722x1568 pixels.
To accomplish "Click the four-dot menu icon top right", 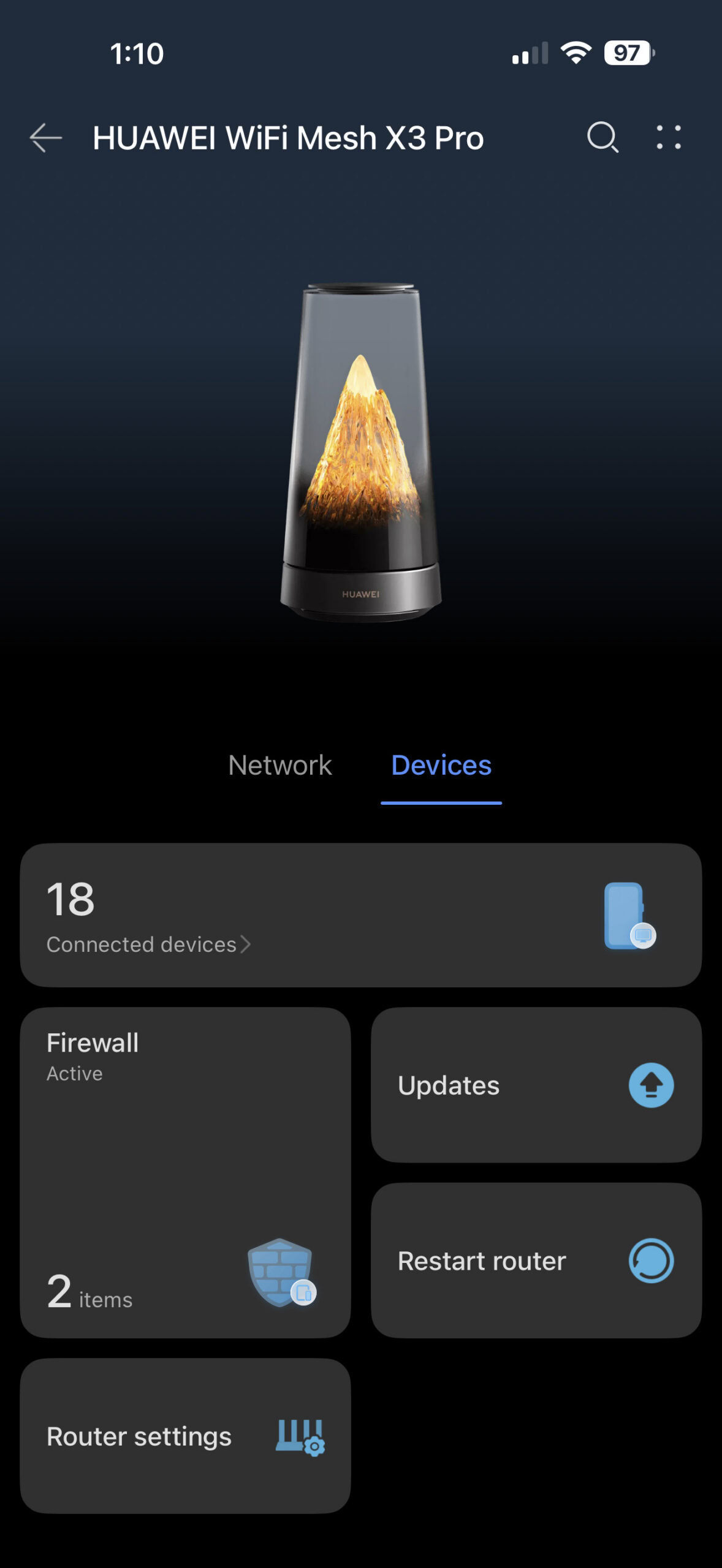I will (x=668, y=138).
